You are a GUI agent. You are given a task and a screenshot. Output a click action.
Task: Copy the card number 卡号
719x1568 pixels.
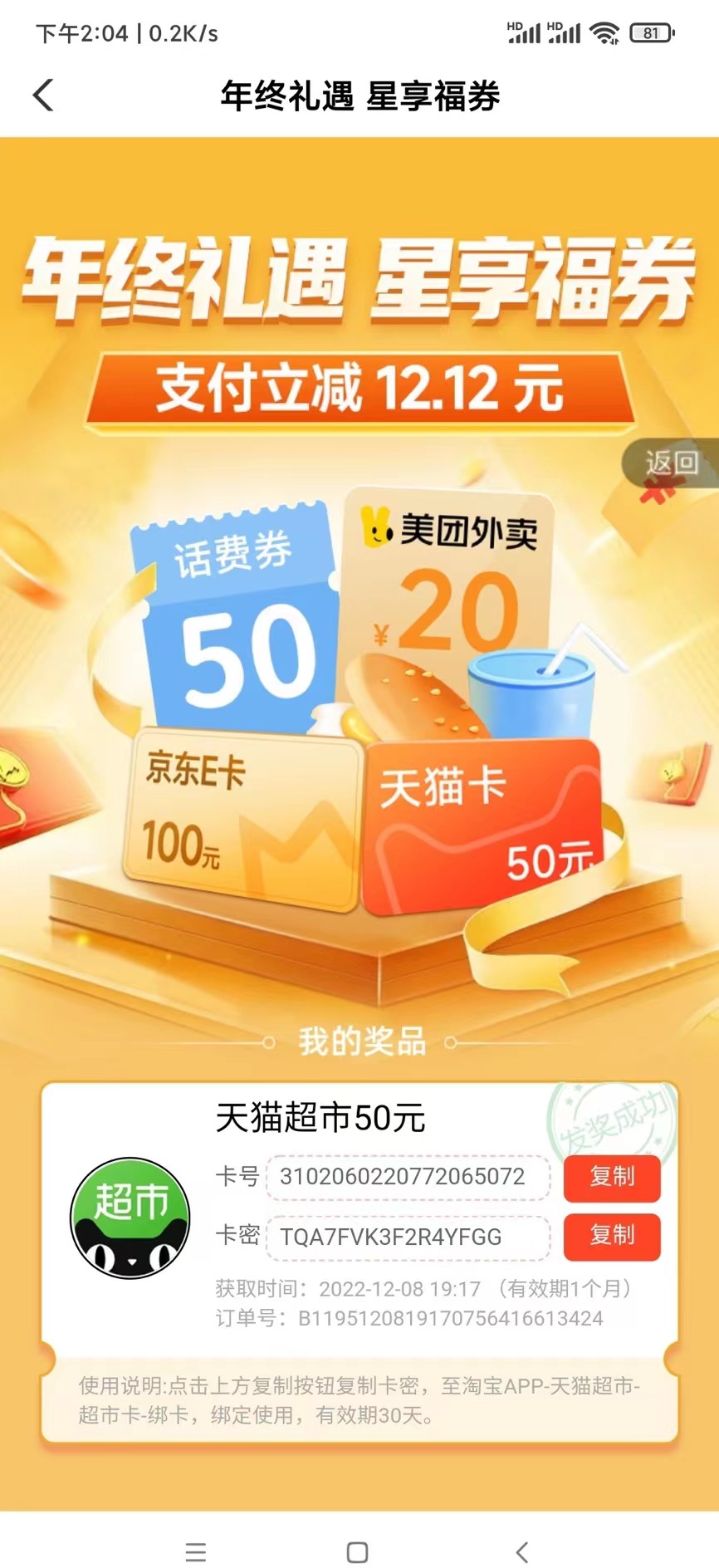[612, 1177]
